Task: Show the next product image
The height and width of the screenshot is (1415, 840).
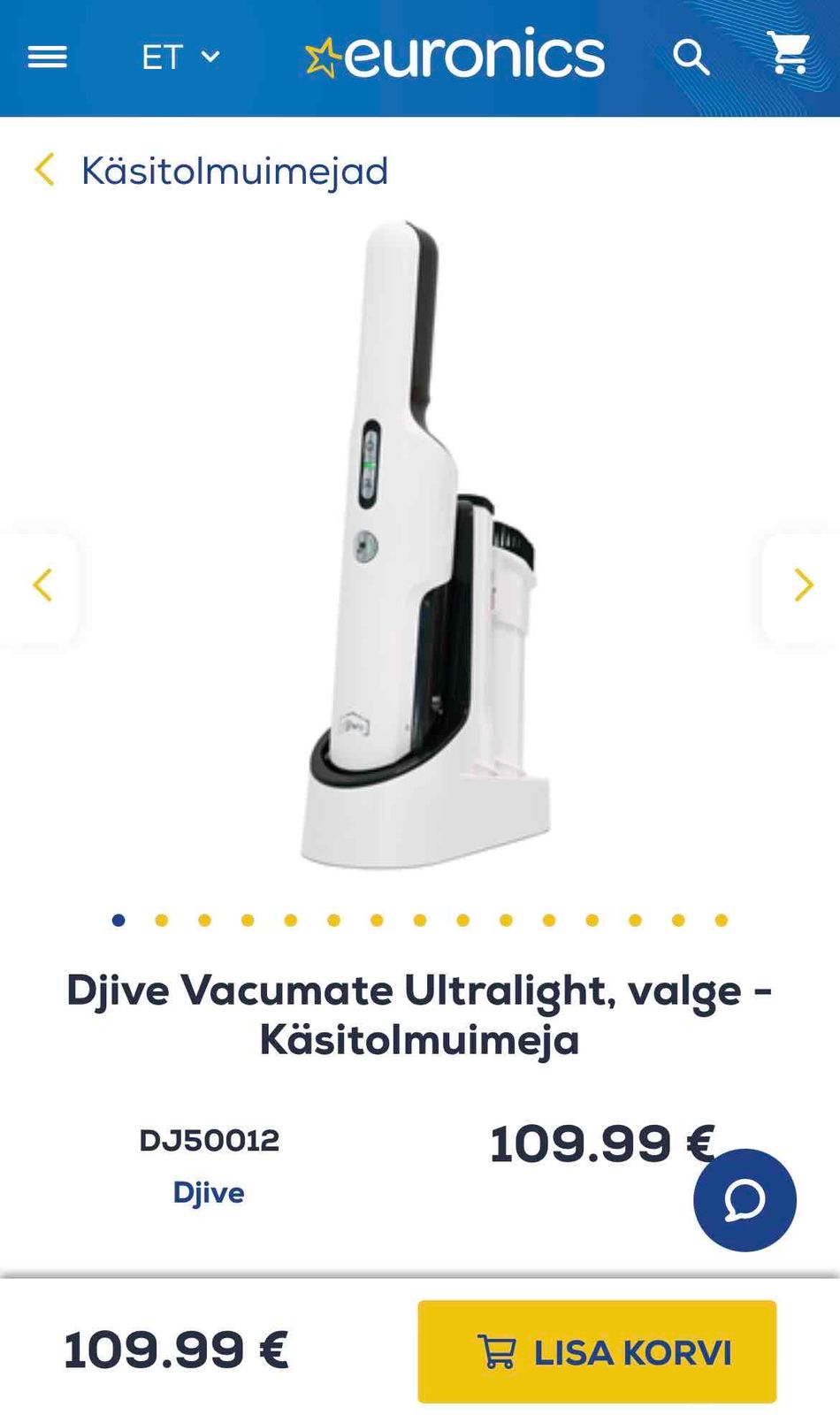Action: click(802, 585)
